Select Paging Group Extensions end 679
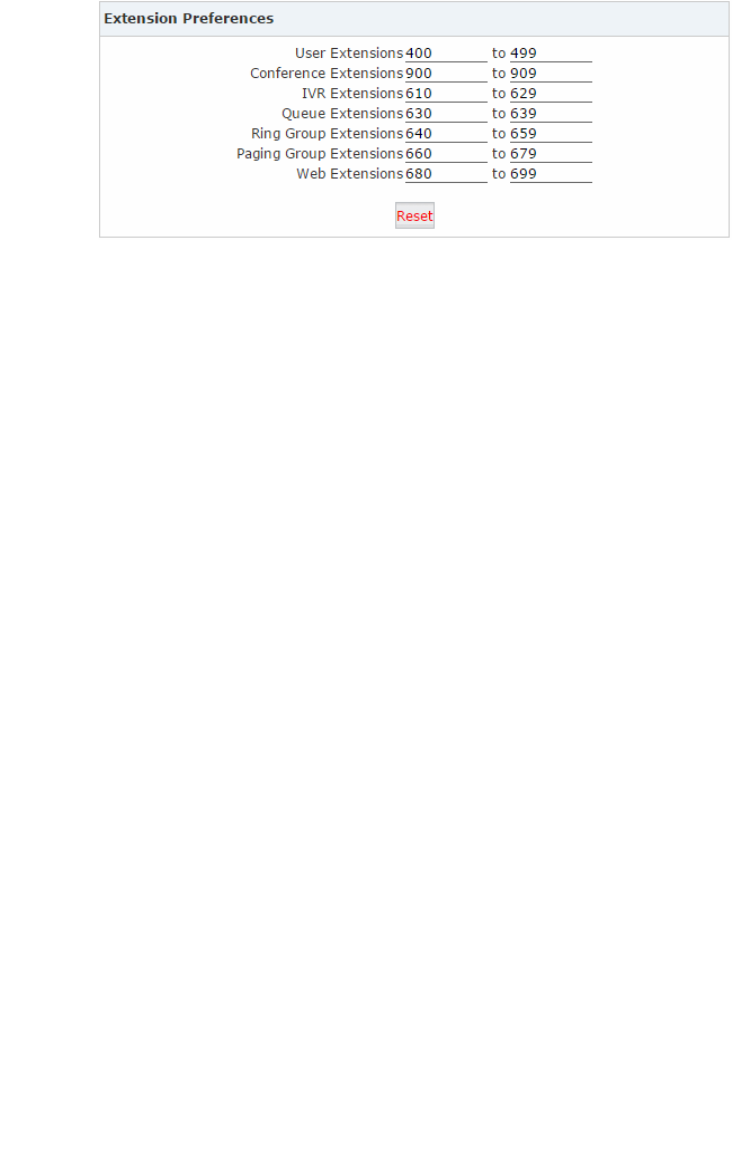This screenshot has width=732, height=1175. click(x=550, y=153)
